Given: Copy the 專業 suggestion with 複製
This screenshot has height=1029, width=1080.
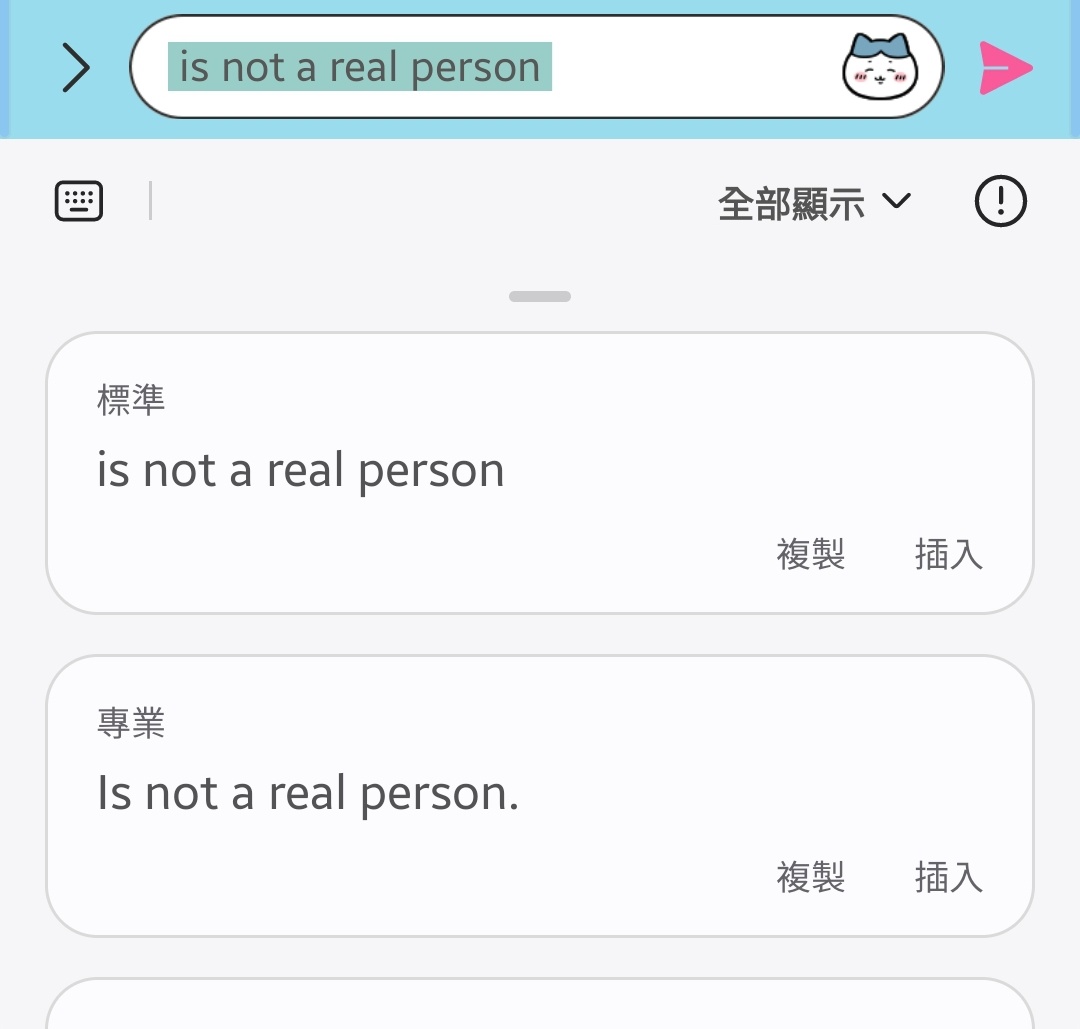Looking at the screenshot, I should 811,877.
